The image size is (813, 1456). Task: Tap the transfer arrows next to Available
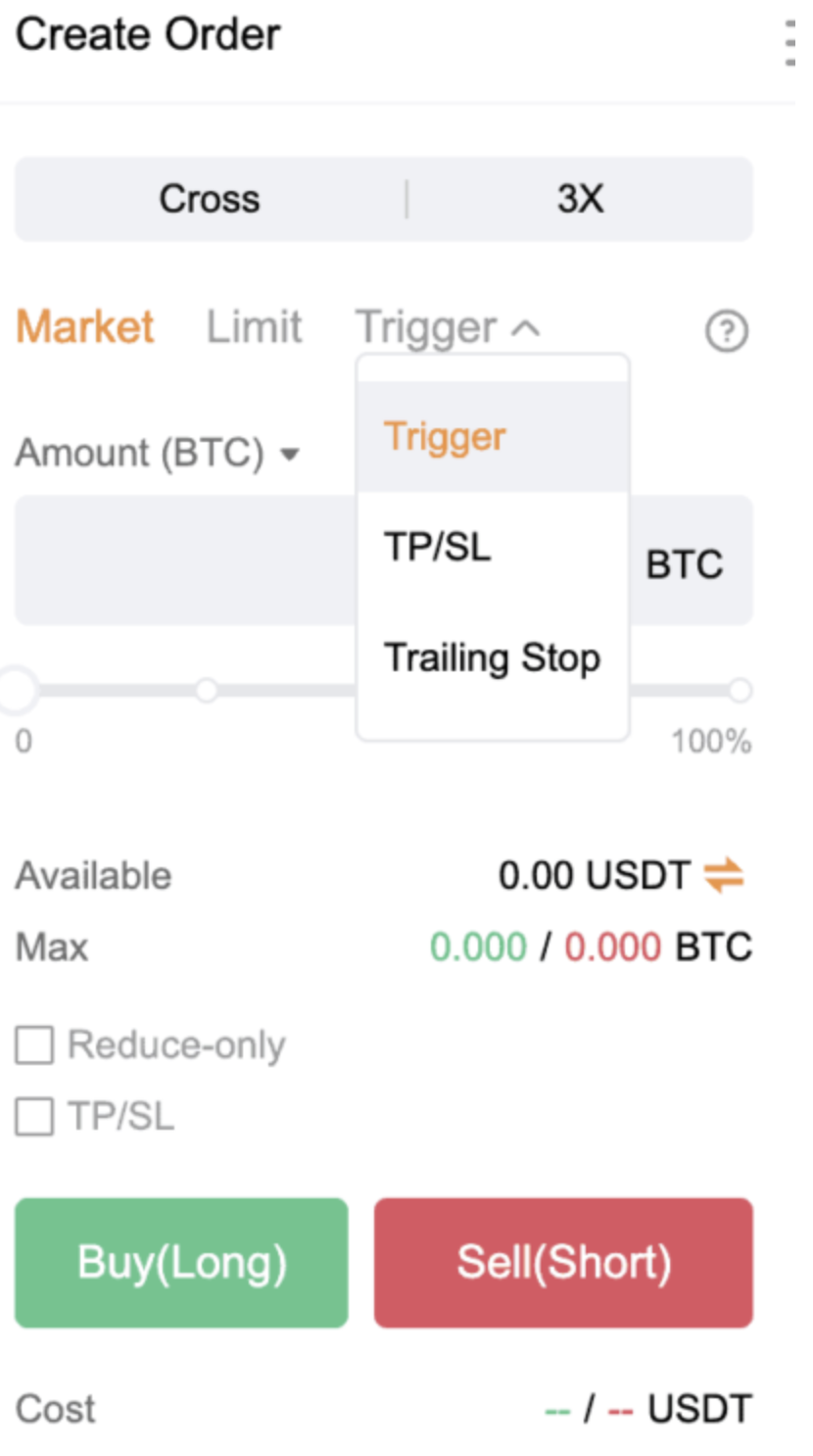click(725, 875)
